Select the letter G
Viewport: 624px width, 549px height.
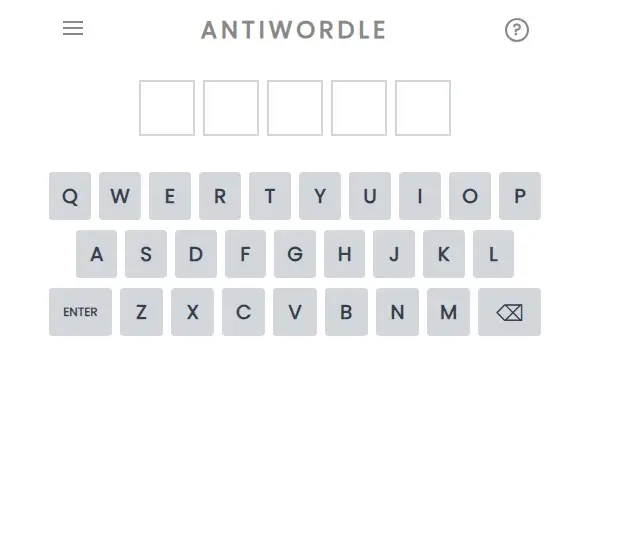(295, 254)
